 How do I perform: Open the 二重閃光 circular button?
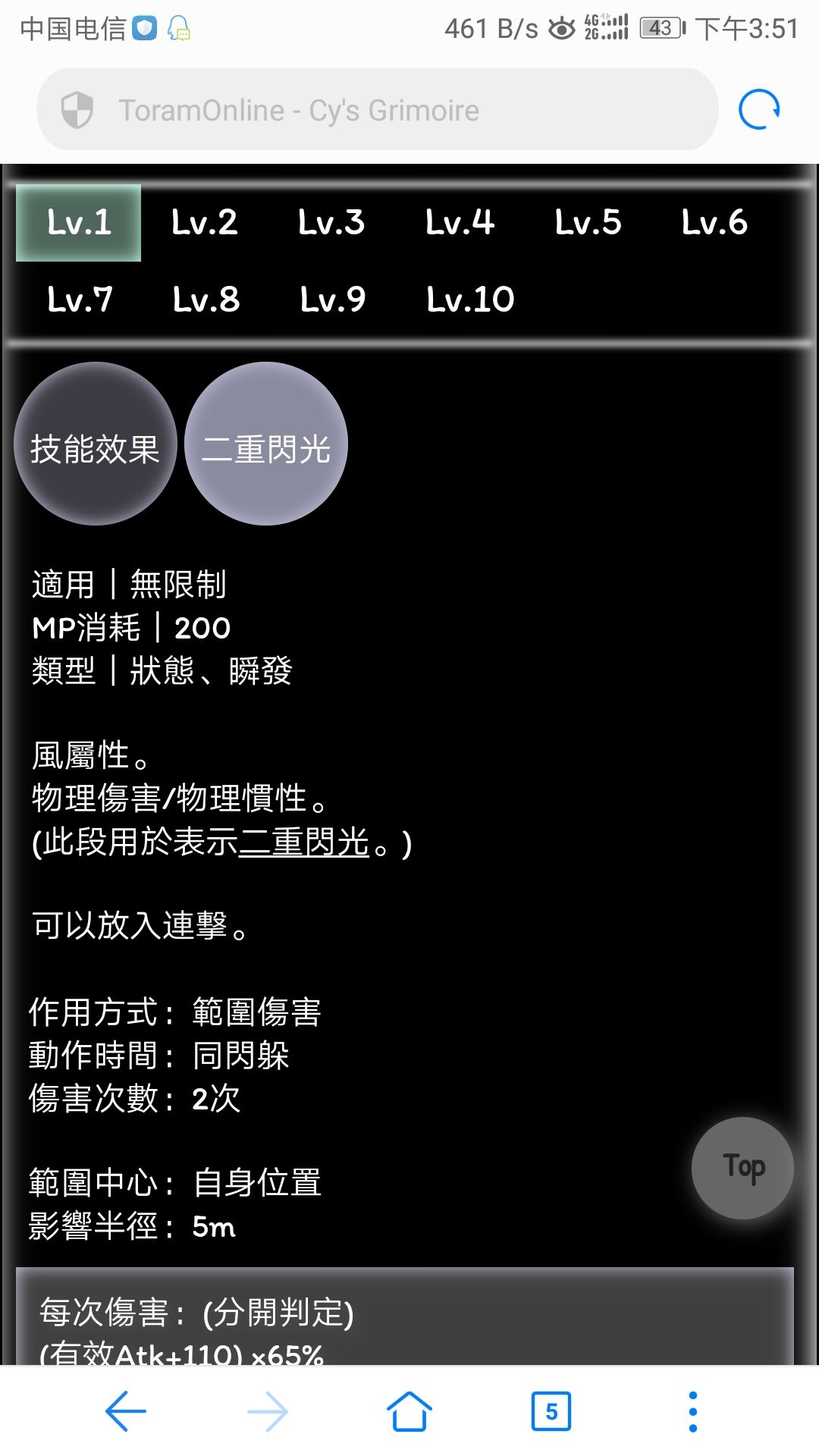pos(265,446)
